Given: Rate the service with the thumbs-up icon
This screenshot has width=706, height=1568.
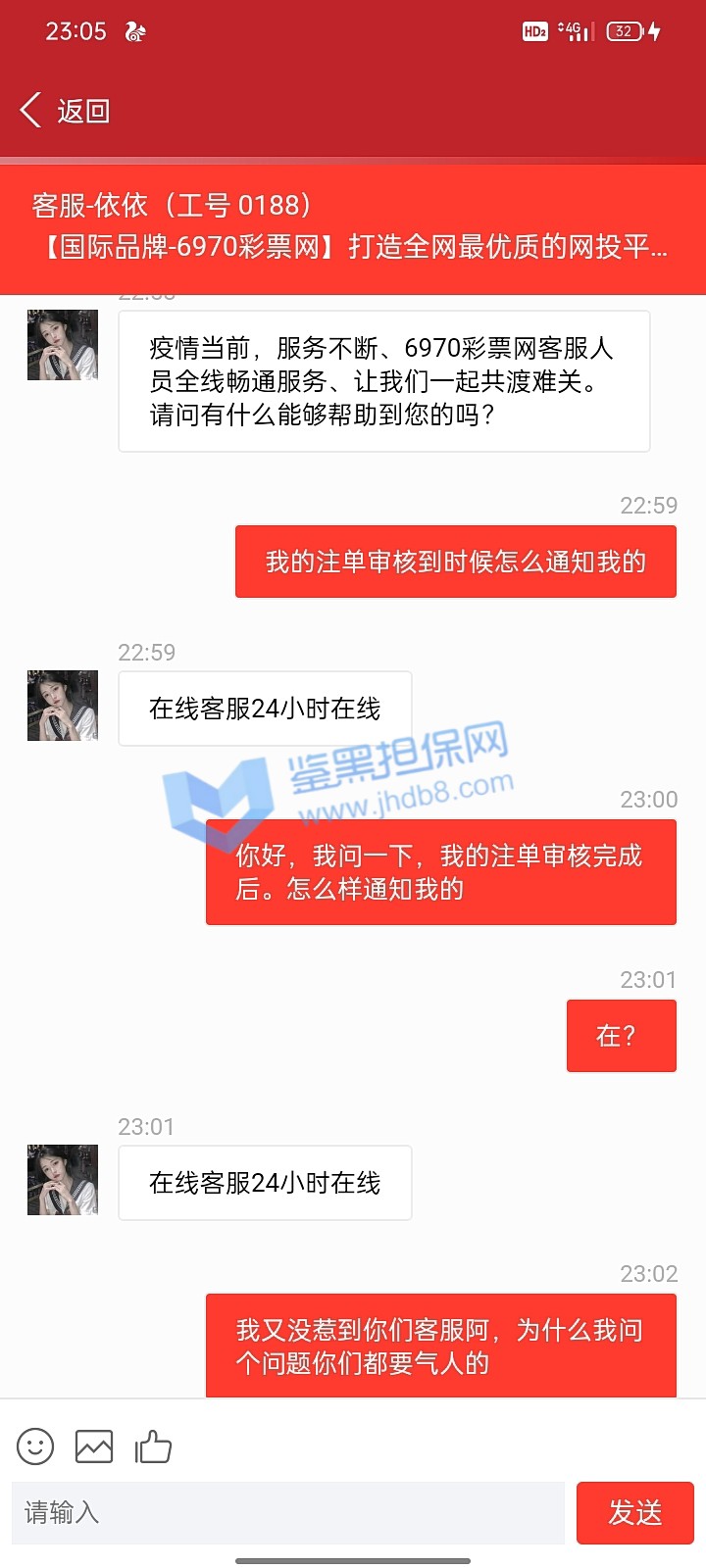Looking at the screenshot, I should (153, 1446).
